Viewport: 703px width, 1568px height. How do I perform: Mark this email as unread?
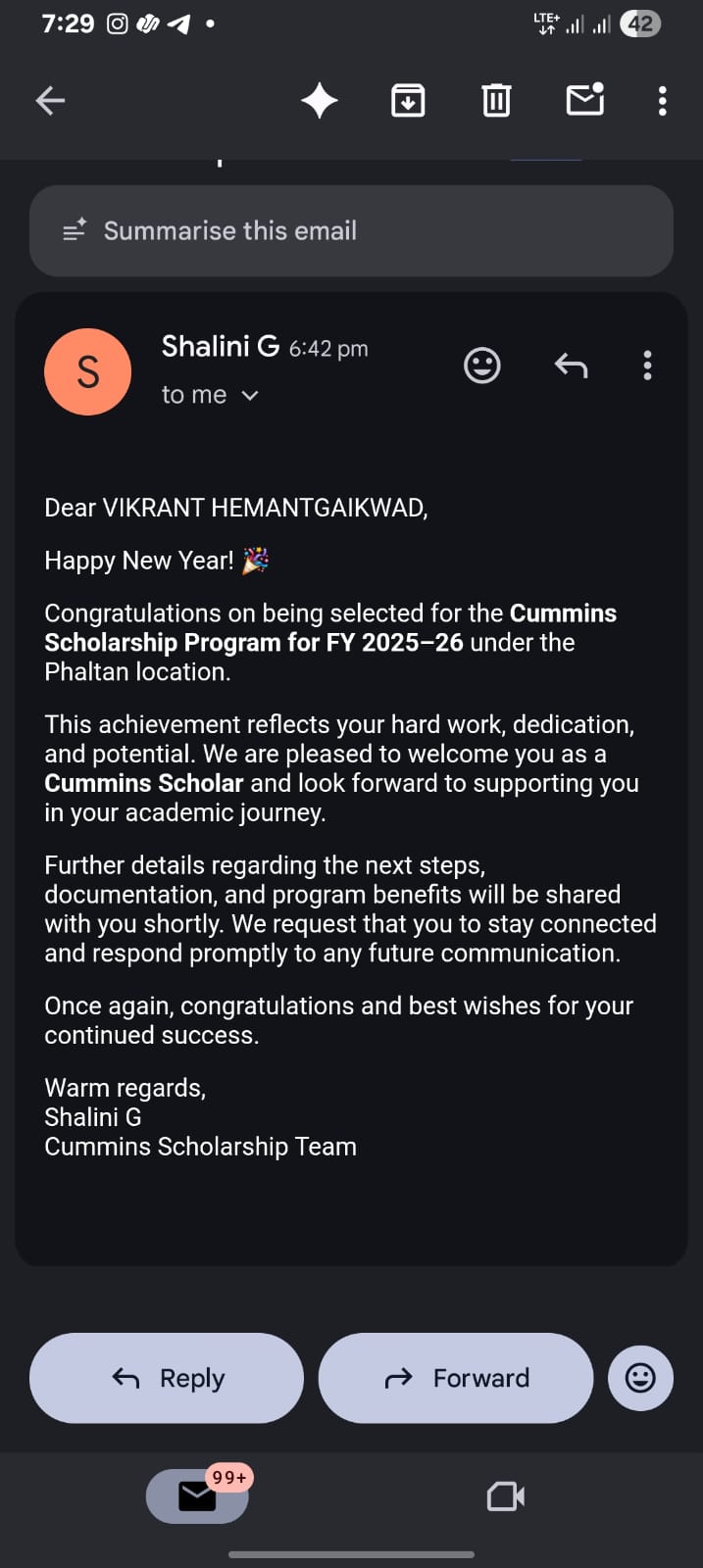pos(585,100)
